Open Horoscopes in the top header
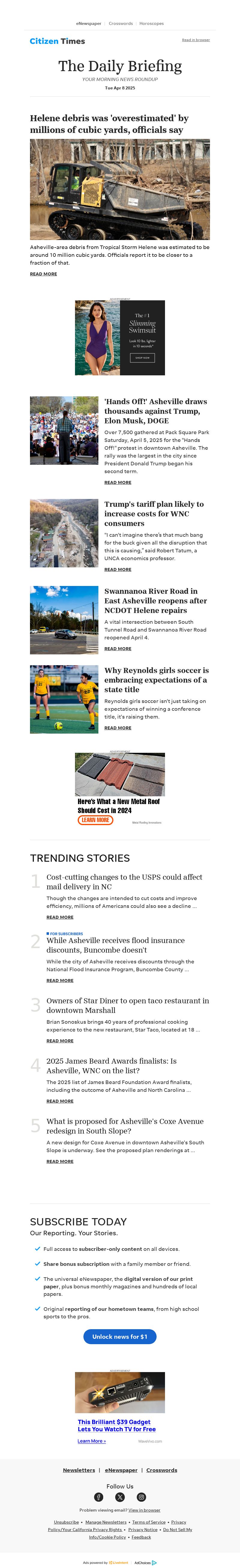Image resolution: width=240 pixels, height=1568 pixels. 151,24
